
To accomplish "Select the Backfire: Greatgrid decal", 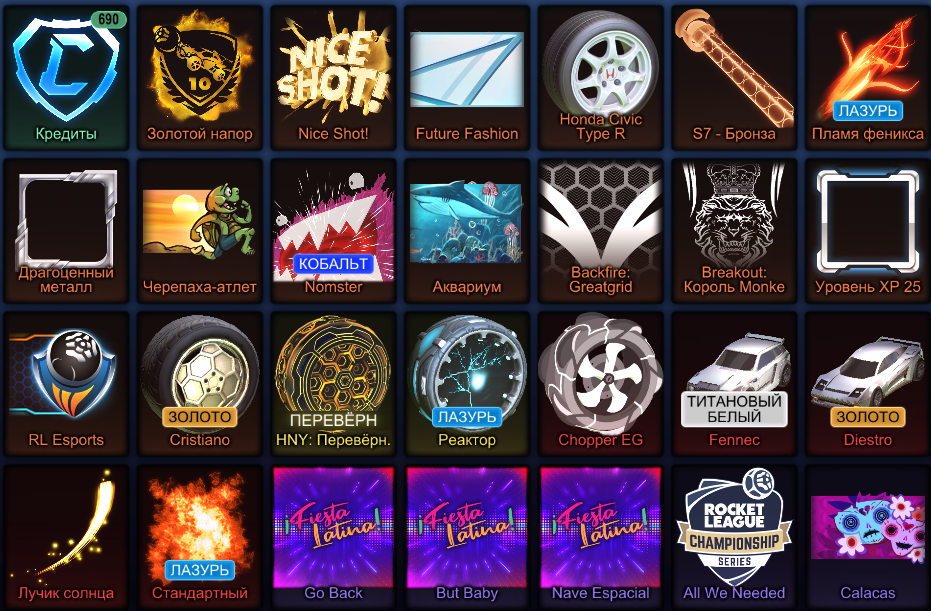I will coord(601,229).
